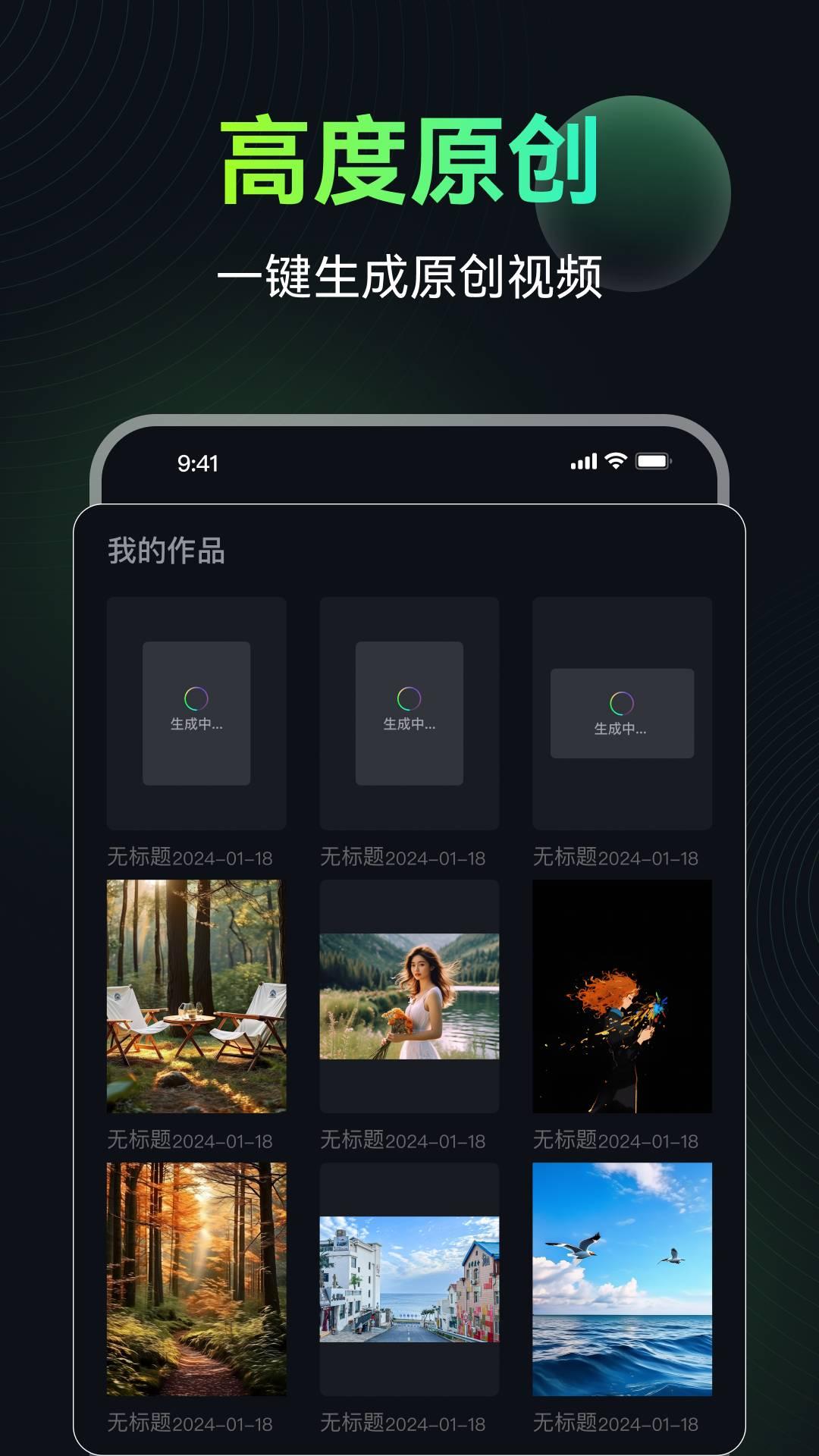
Task: Click '无标题2024-01-18' under the ocean seagulls image
Action: pos(617,1423)
